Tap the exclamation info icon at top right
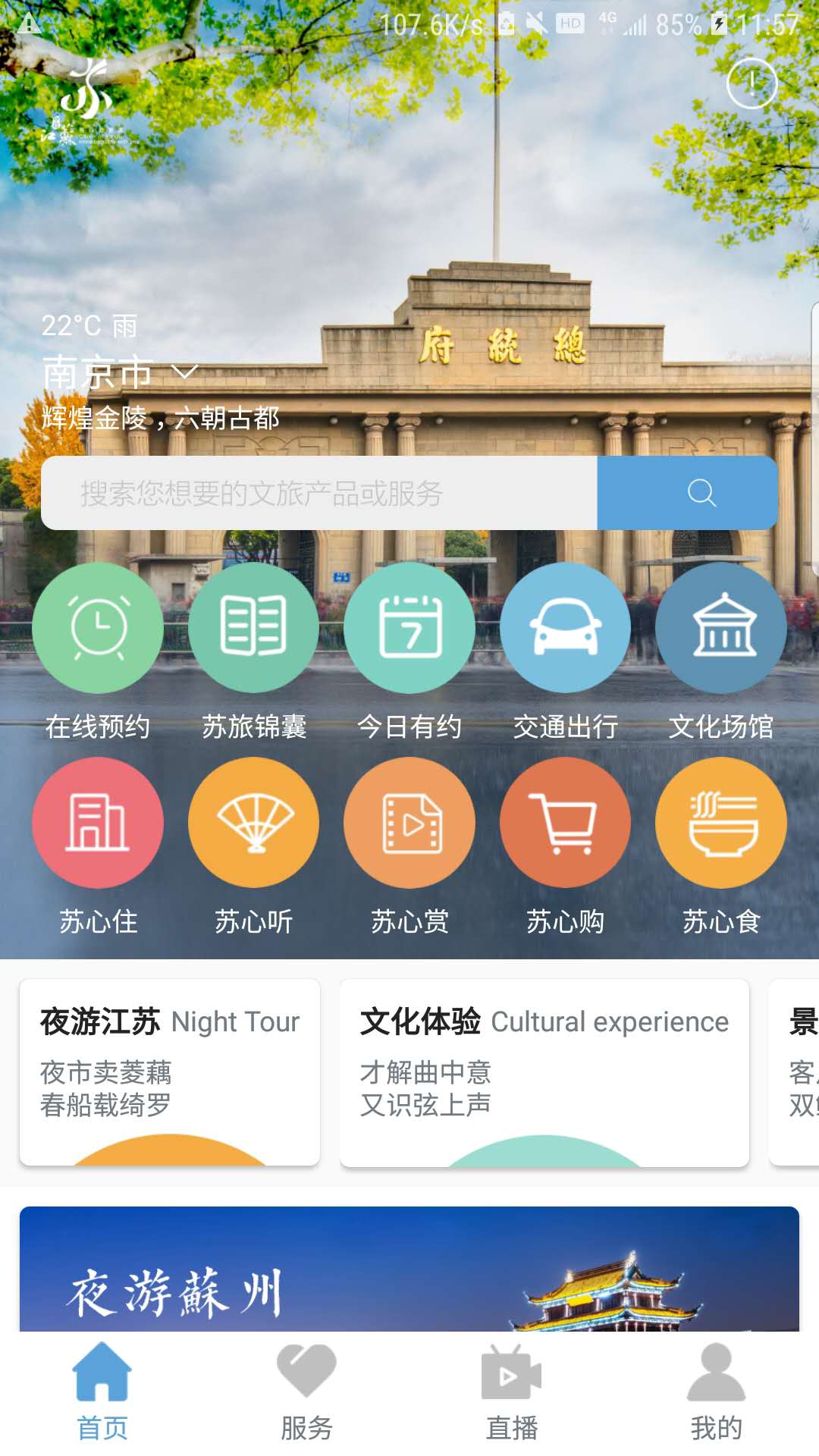Viewport: 819px width, 1456px height. pos(752,83)
